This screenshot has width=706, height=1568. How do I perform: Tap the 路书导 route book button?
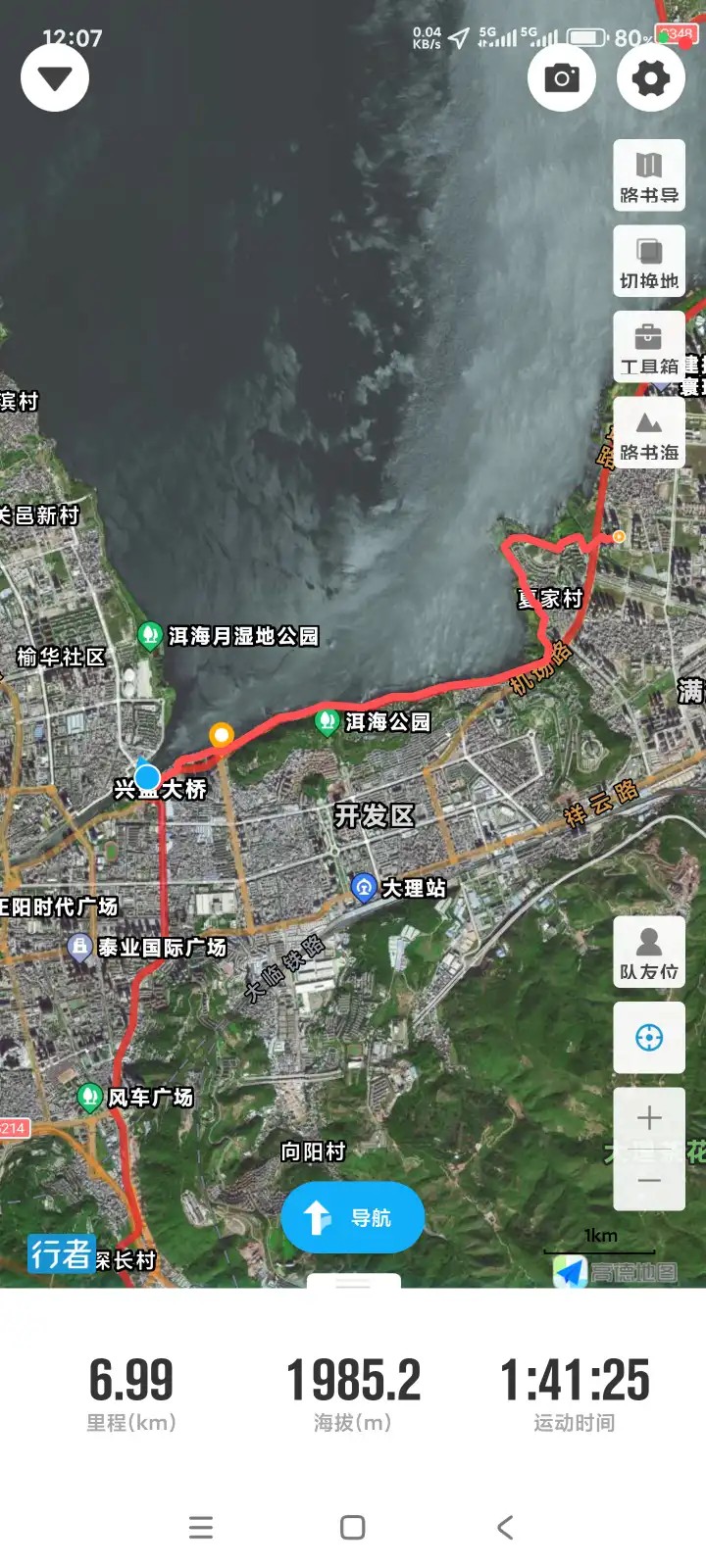tap(649, 175)
